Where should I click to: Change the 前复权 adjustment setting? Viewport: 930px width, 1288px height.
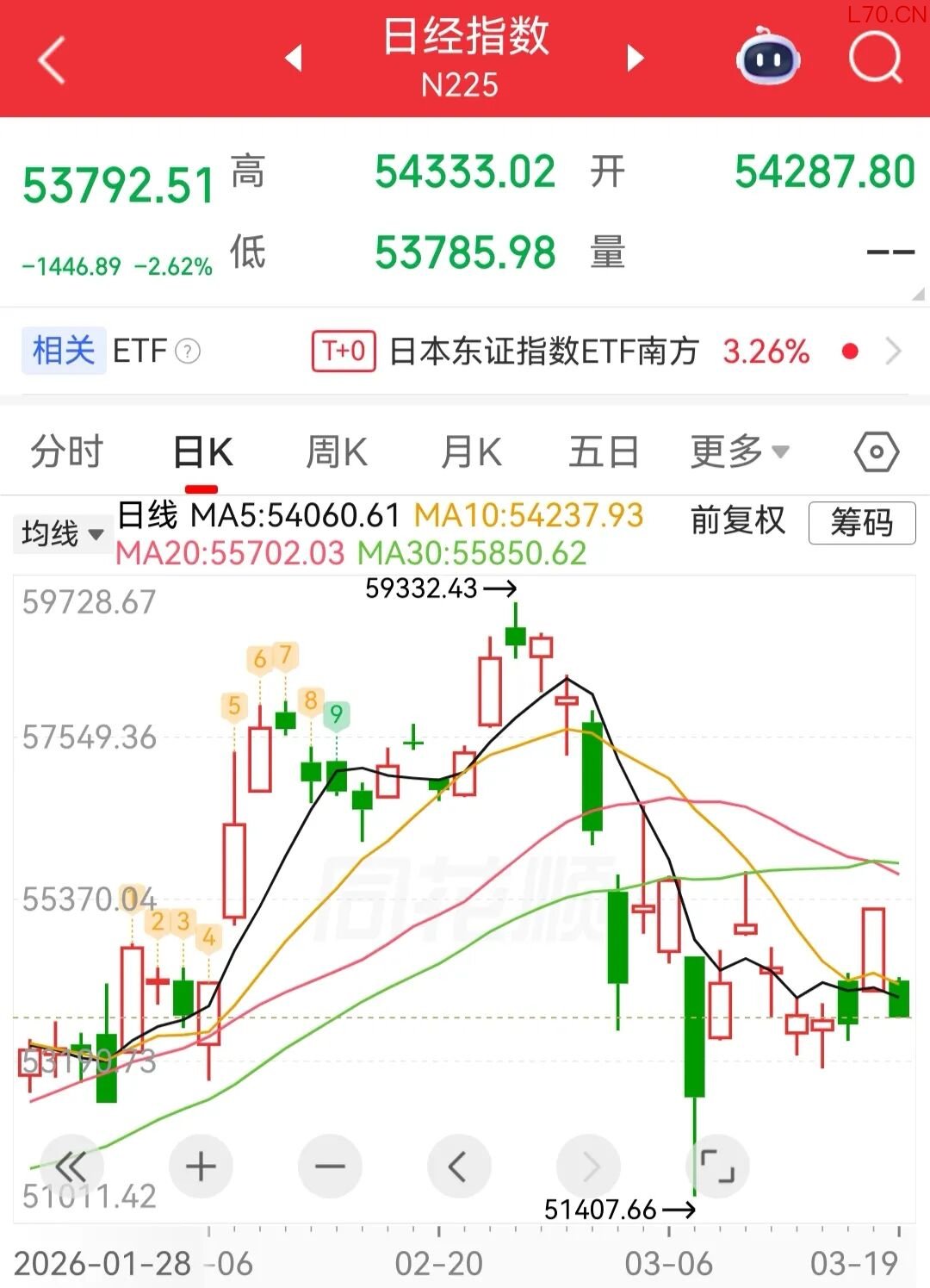738,520
